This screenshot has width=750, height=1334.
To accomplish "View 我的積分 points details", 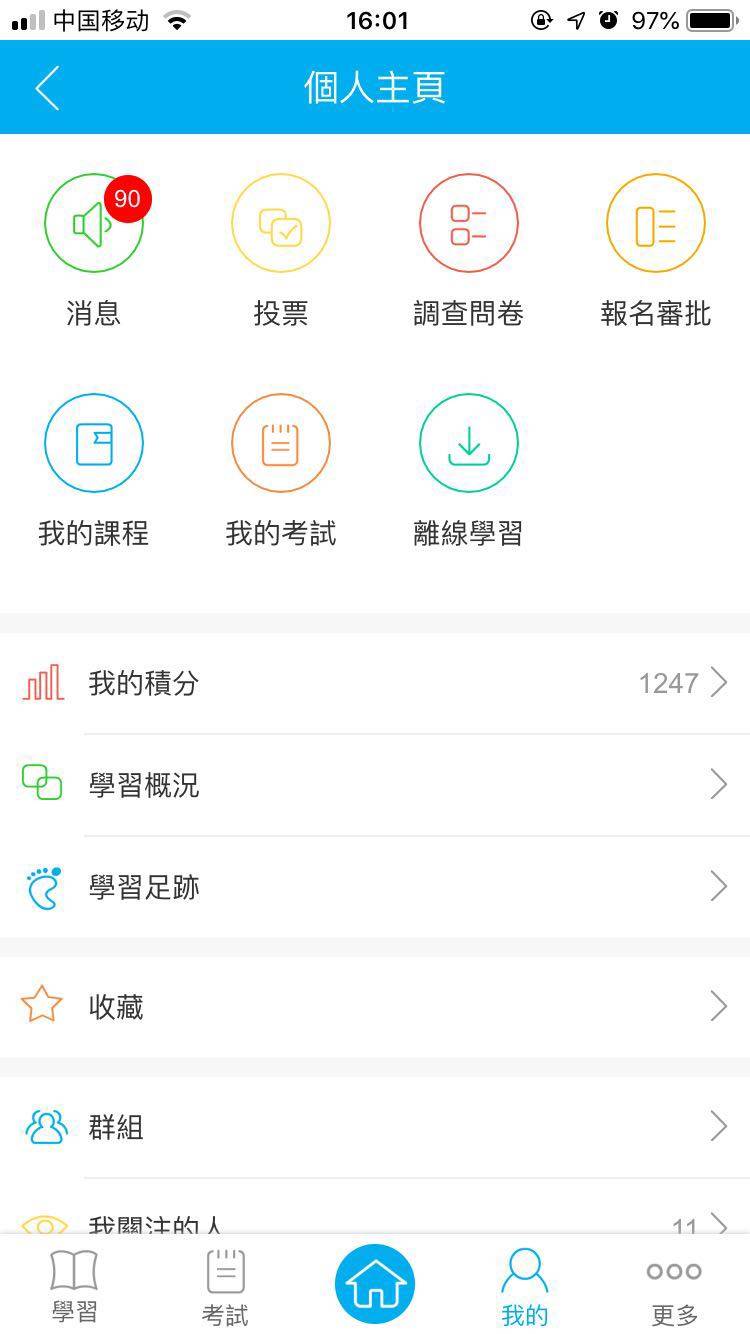I will pos(375,683).
